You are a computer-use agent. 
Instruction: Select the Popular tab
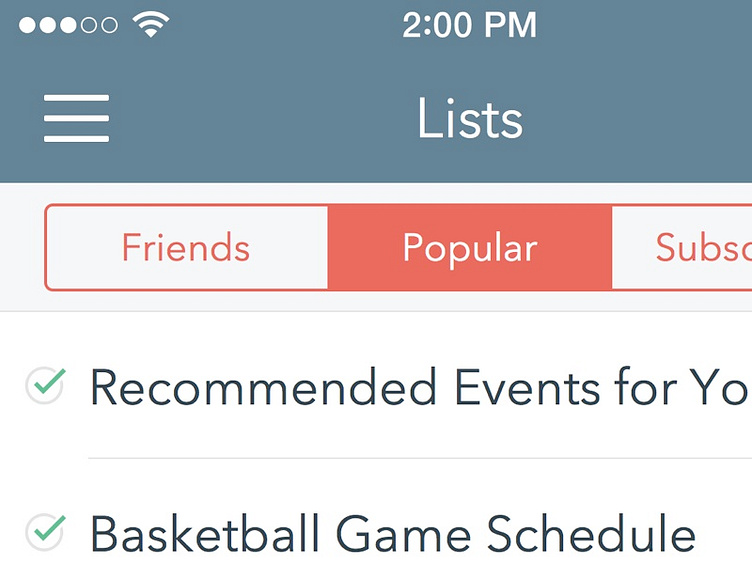click(469, 248)
